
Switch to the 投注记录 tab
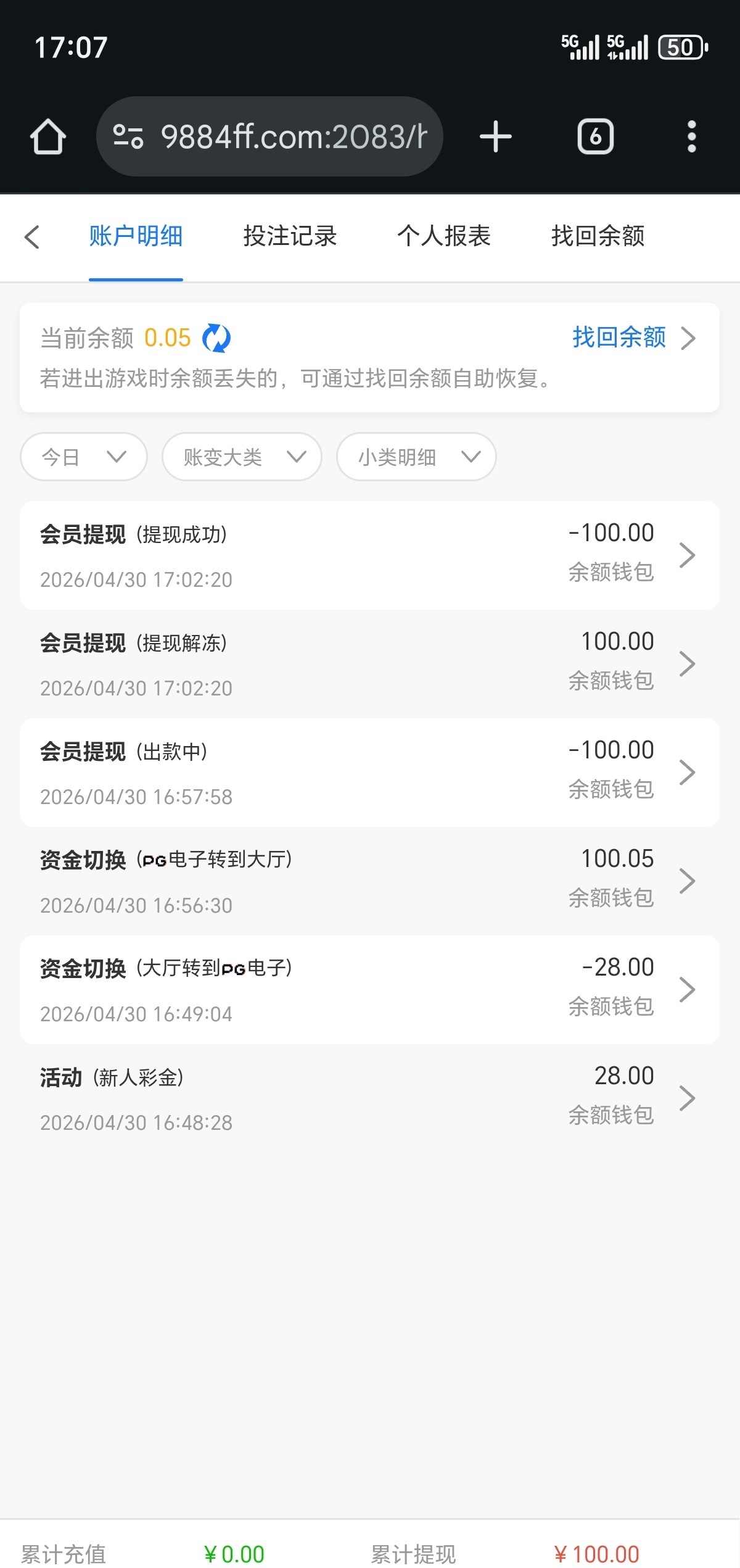tap(290, 236)
